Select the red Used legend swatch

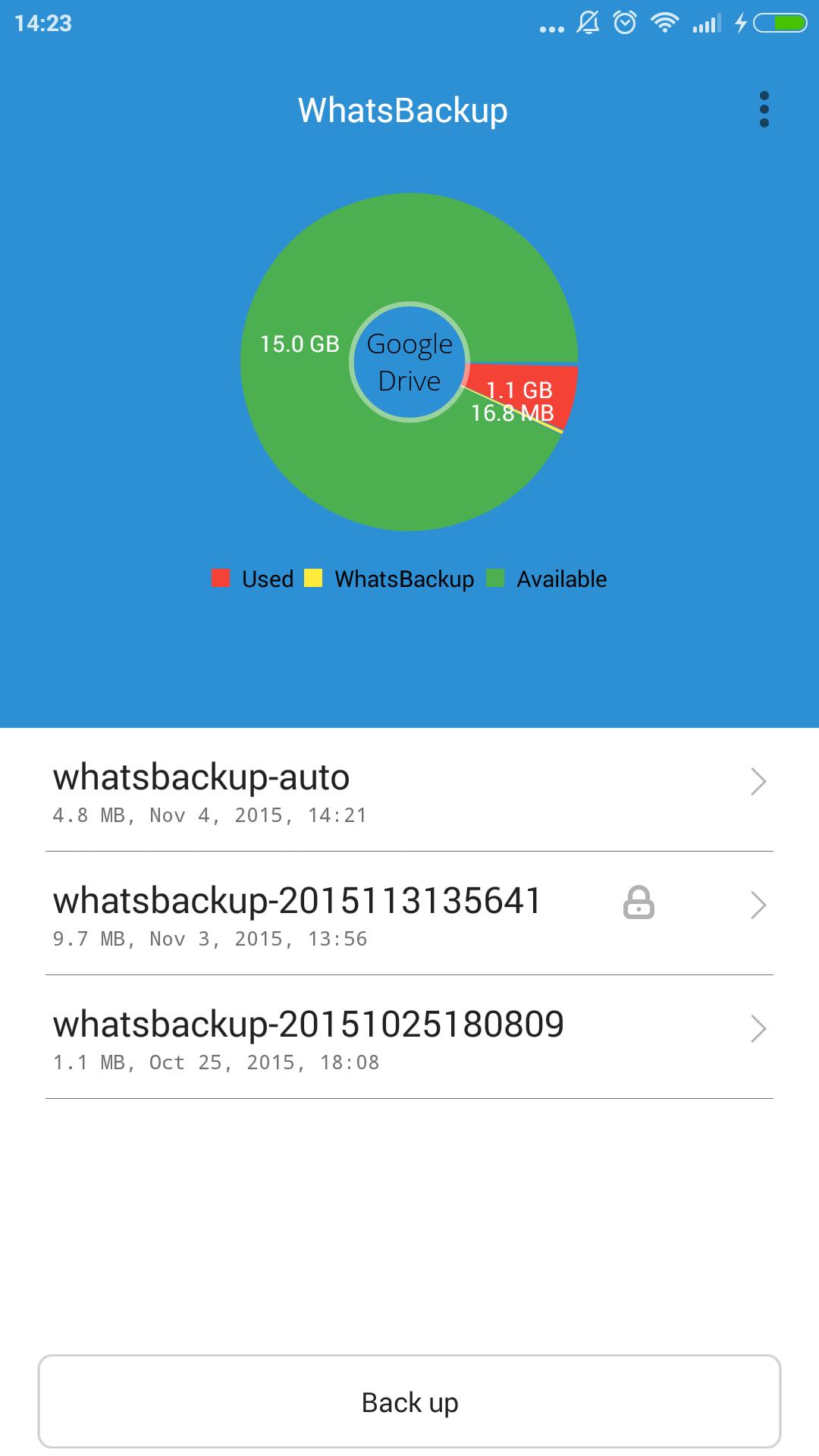220,579
